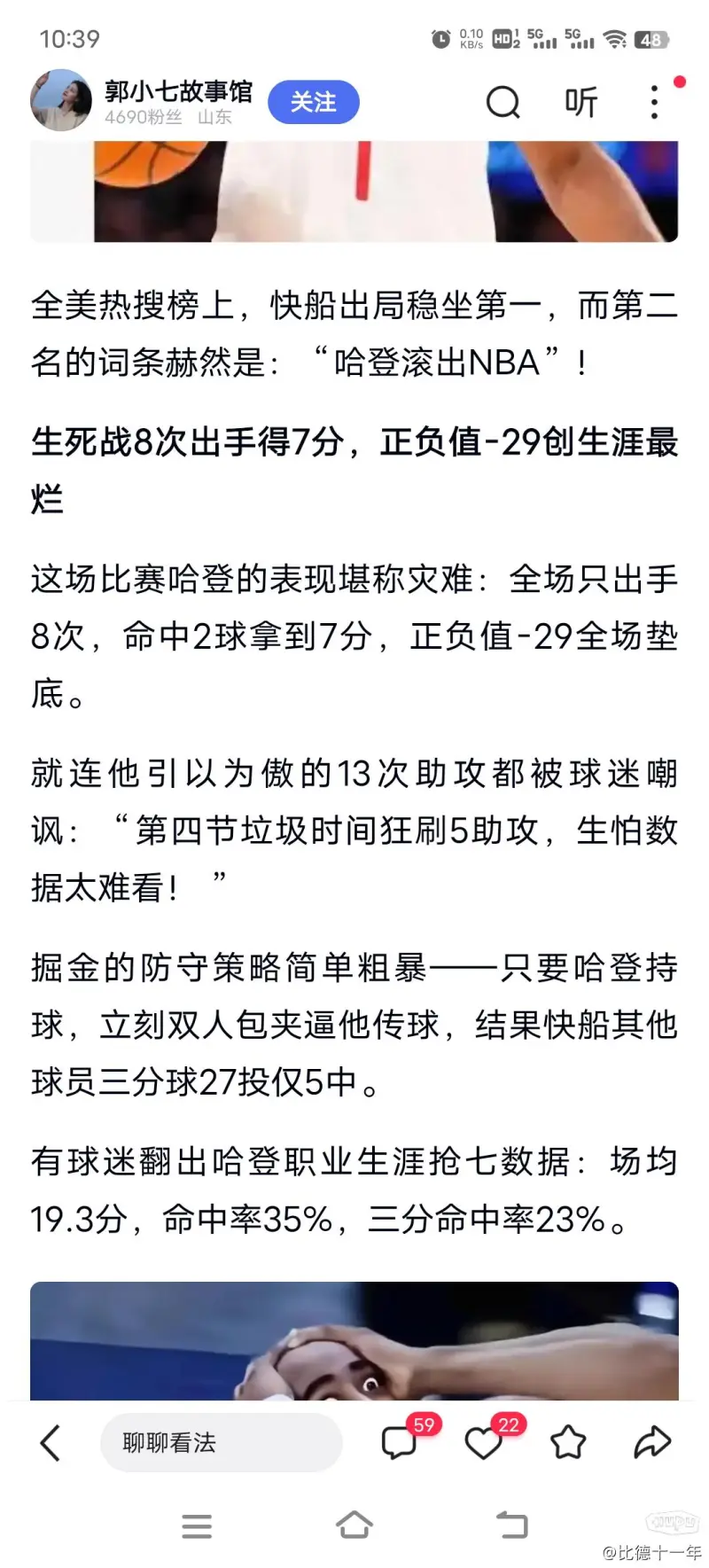Go to the system home screen
The height and width of the screenshot is (1568, 709).
point(354,1525)
